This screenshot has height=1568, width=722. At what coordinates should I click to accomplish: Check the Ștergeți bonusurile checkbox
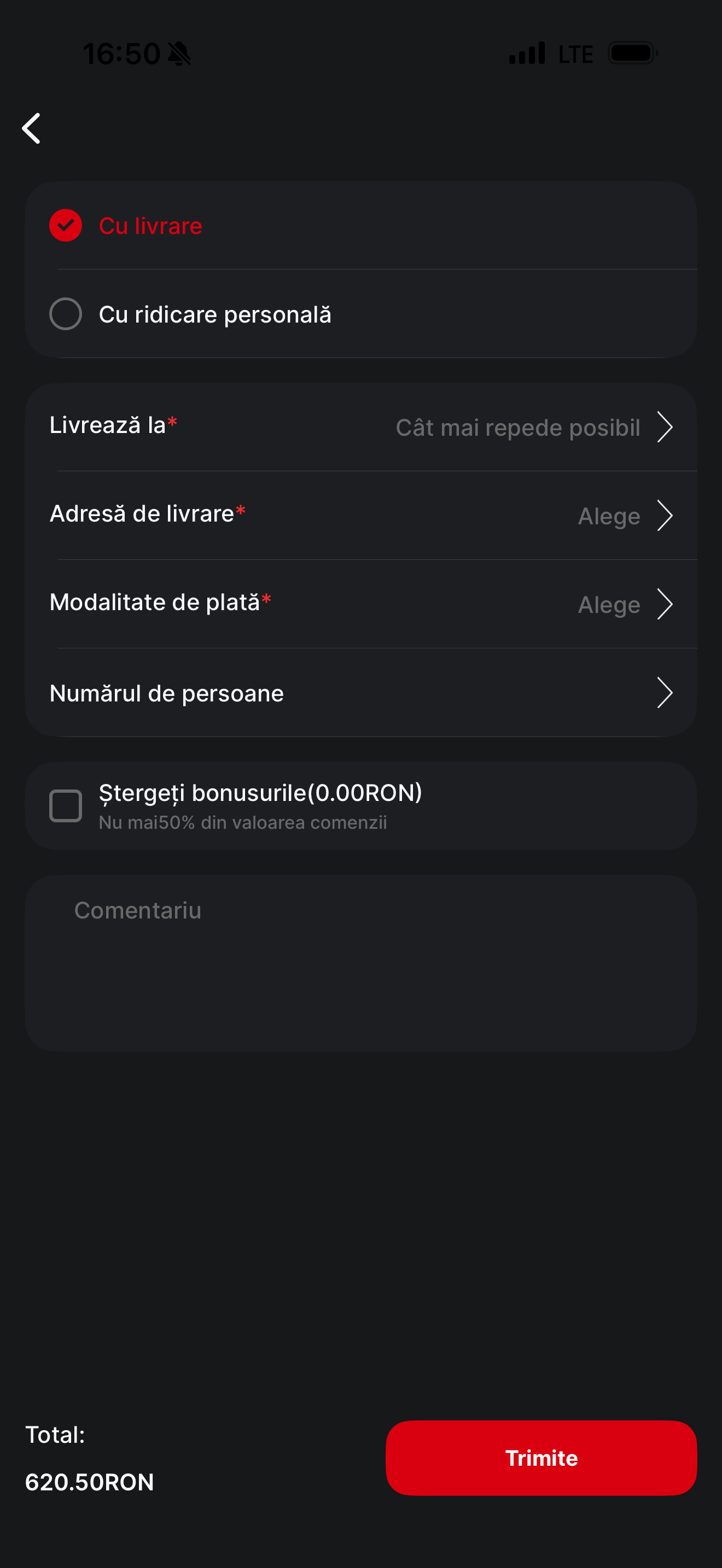point(66,806)
